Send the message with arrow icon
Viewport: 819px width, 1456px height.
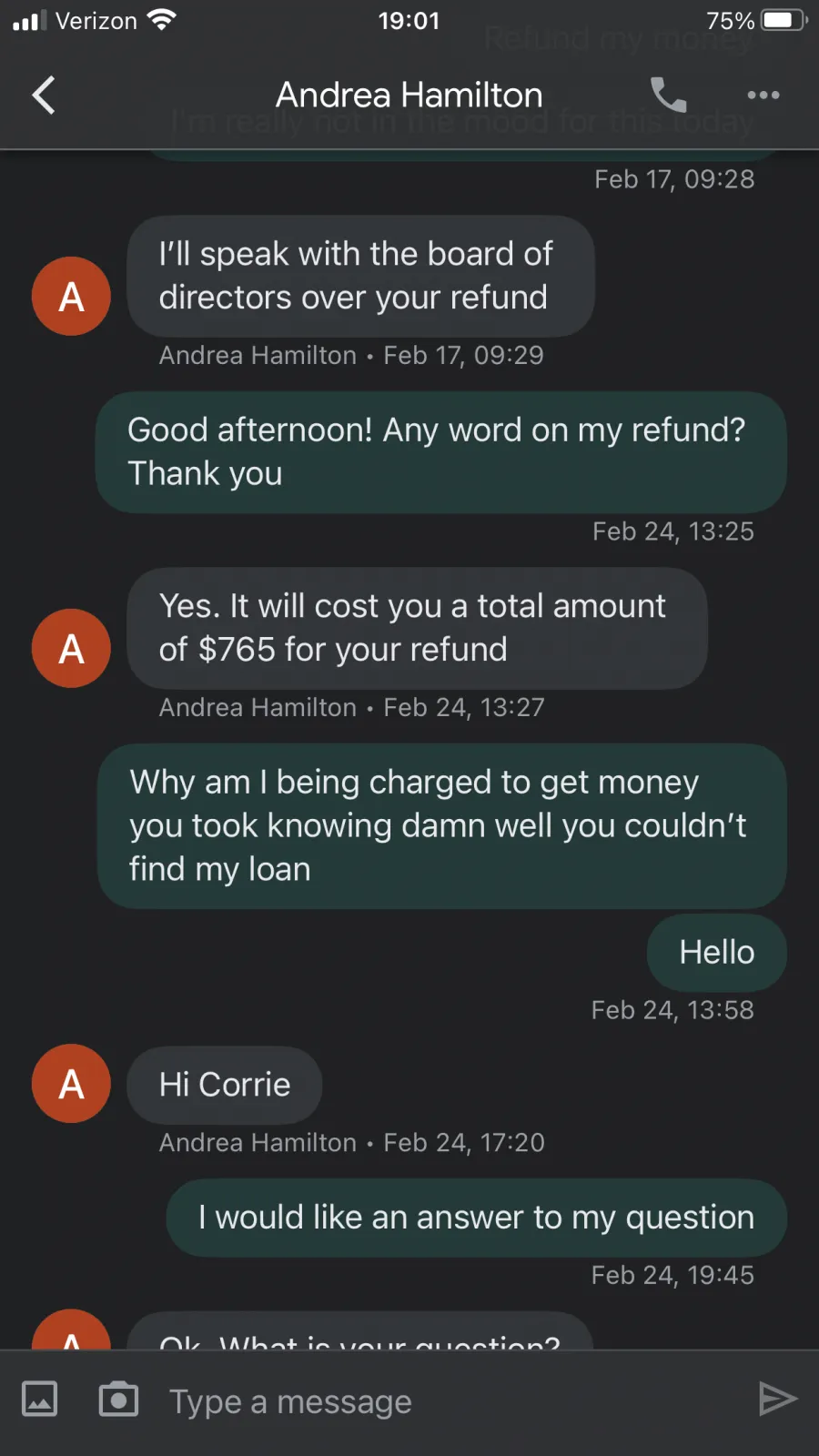coord(778,1400)
